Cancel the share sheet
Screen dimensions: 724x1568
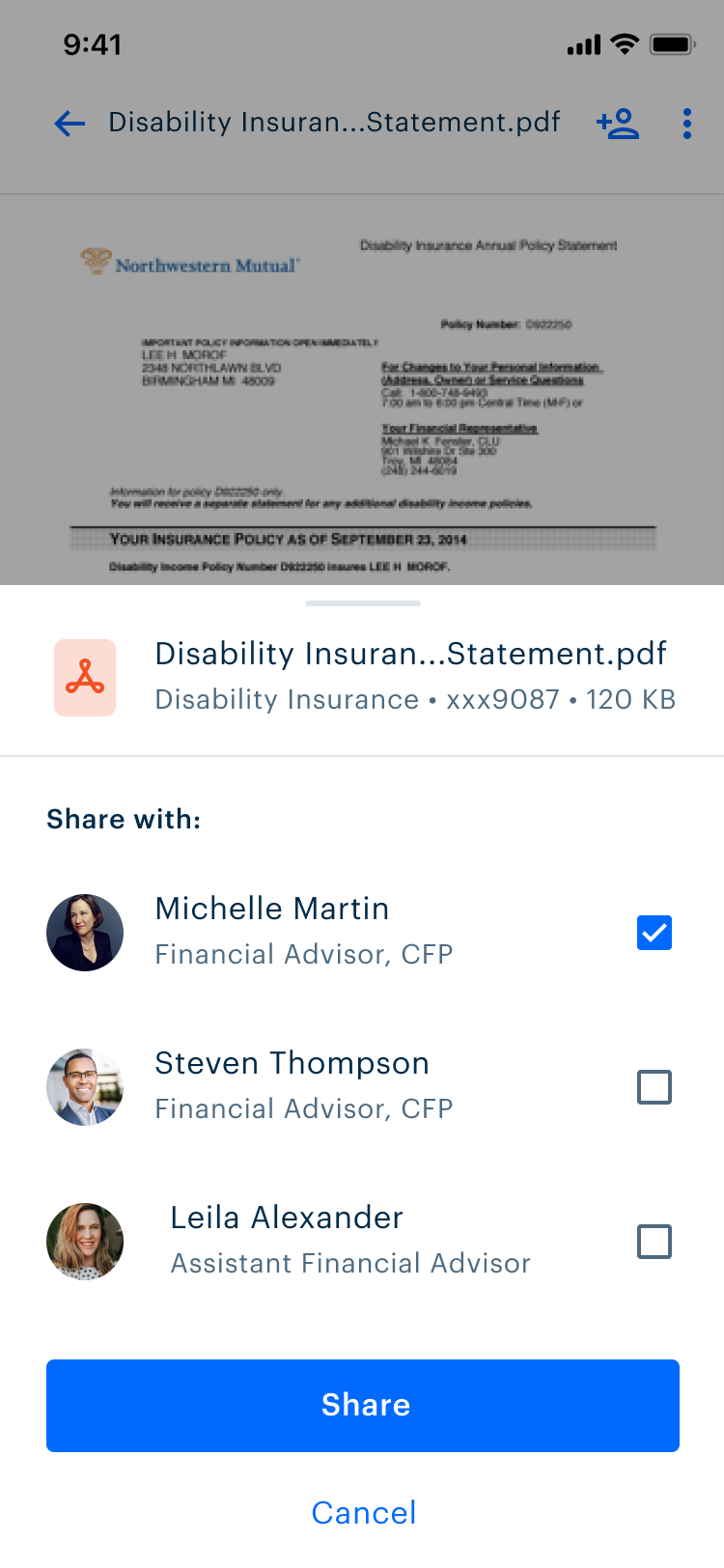(x=364, y=1513)
